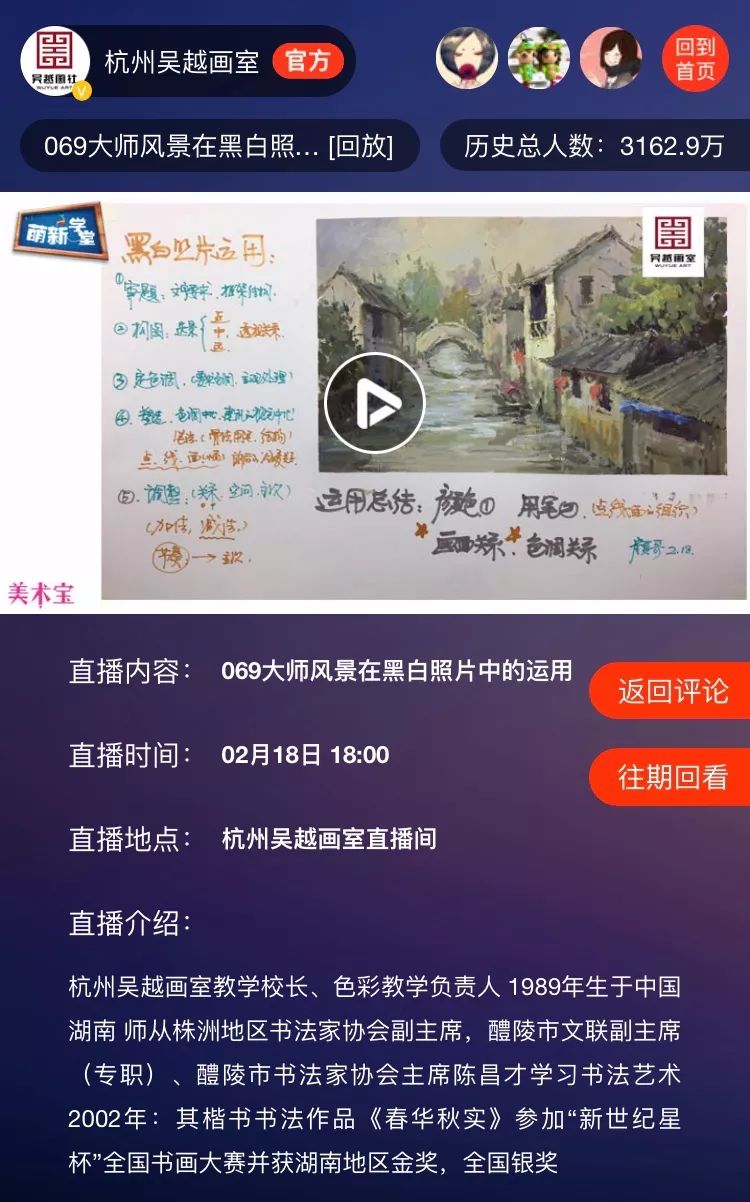
Task: View the green cartoon viewer avatar
Action: coord(539,58)
